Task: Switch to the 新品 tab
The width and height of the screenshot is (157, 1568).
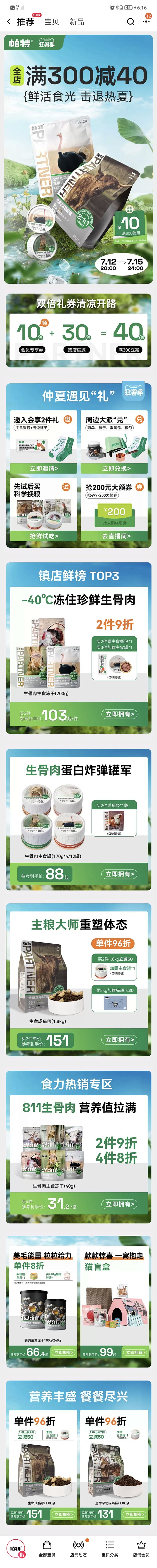Action: [x=77, y=21]
